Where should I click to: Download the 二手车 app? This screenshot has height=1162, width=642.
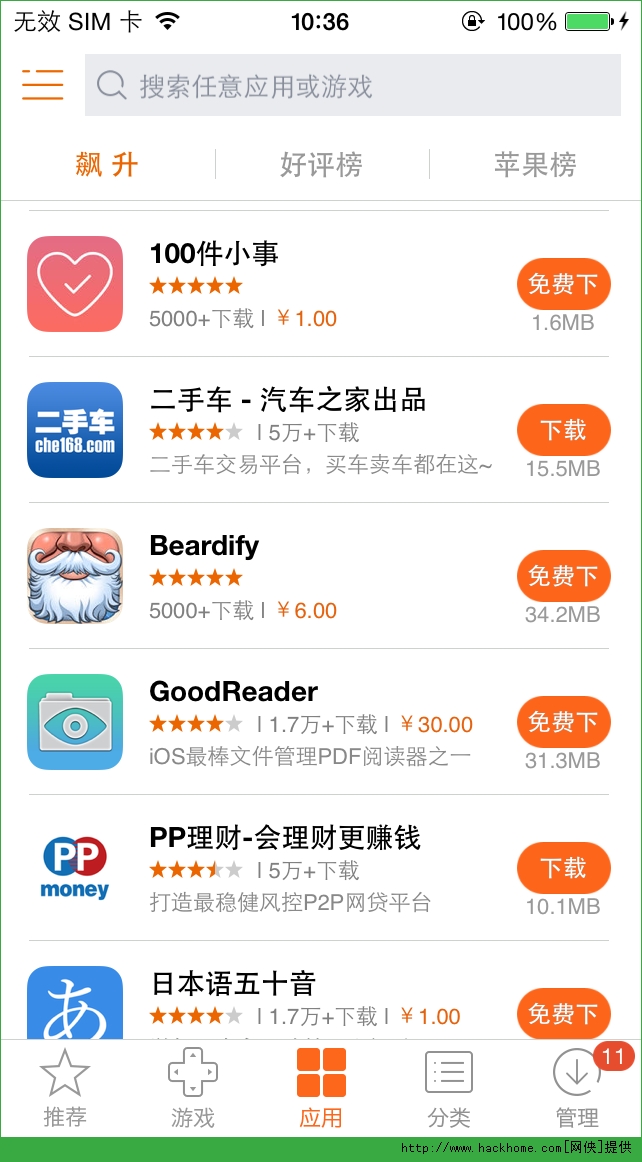pos(563,430)
